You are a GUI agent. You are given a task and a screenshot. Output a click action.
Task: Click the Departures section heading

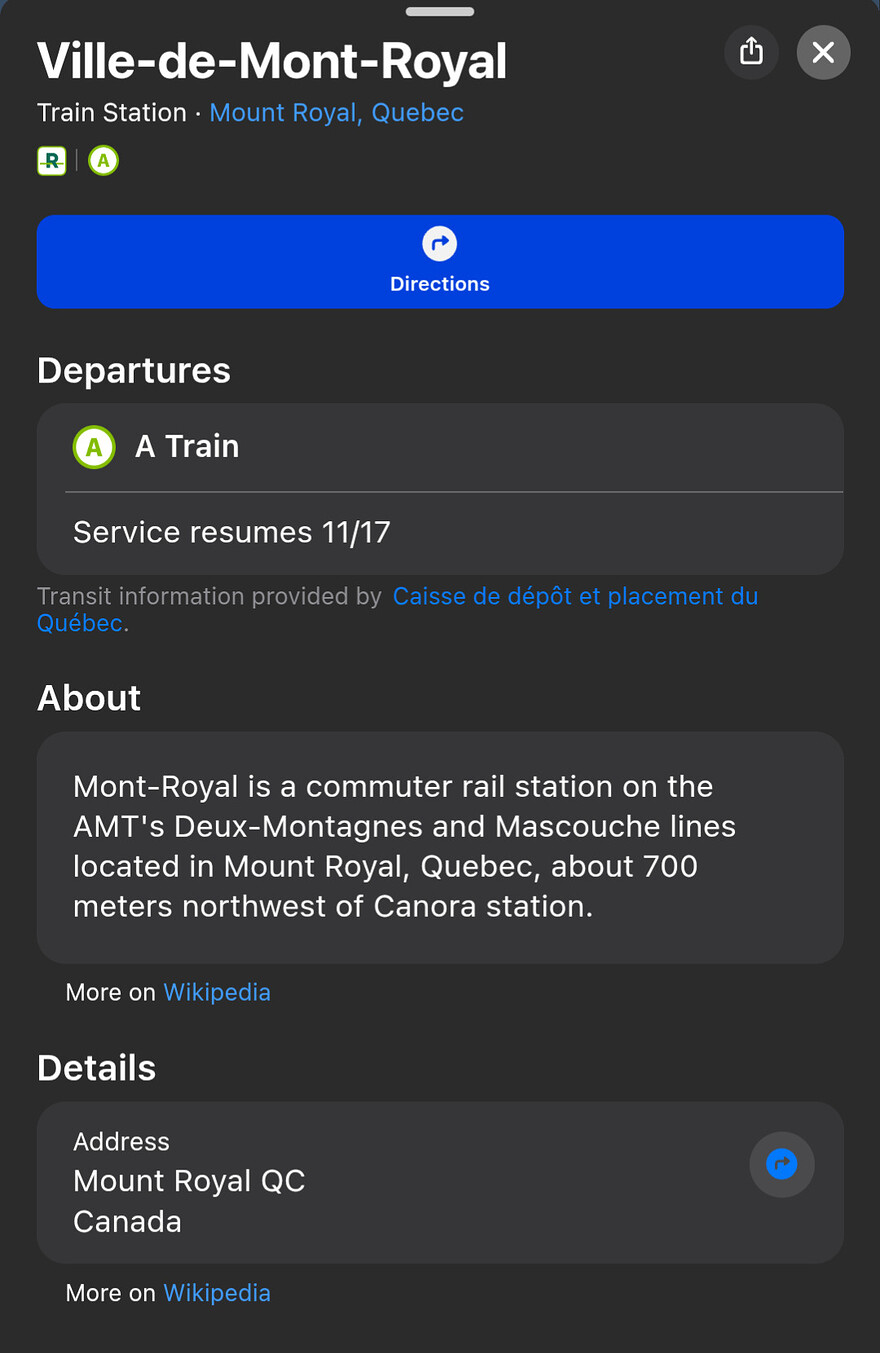click(x=133, y=370)
